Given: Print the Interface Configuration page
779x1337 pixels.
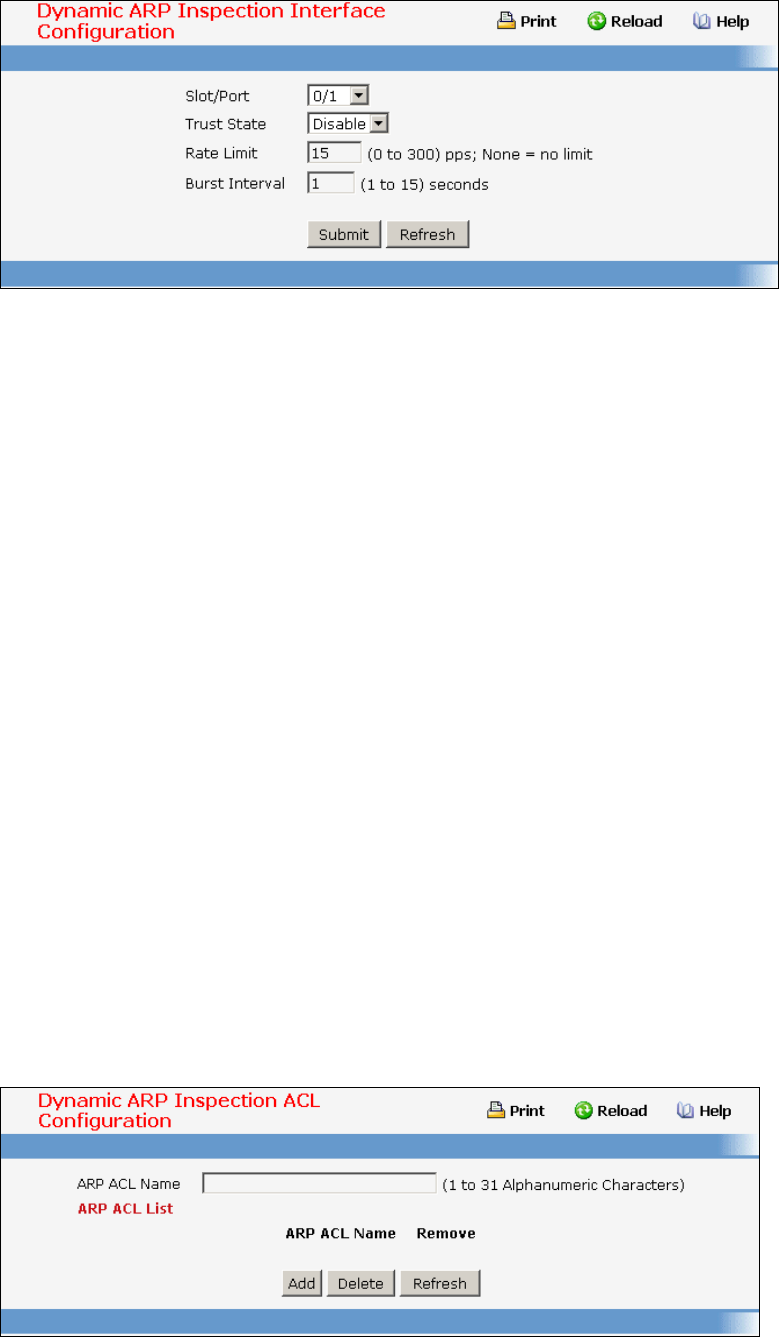Looking at the screenshot, I should coord(528,21).
